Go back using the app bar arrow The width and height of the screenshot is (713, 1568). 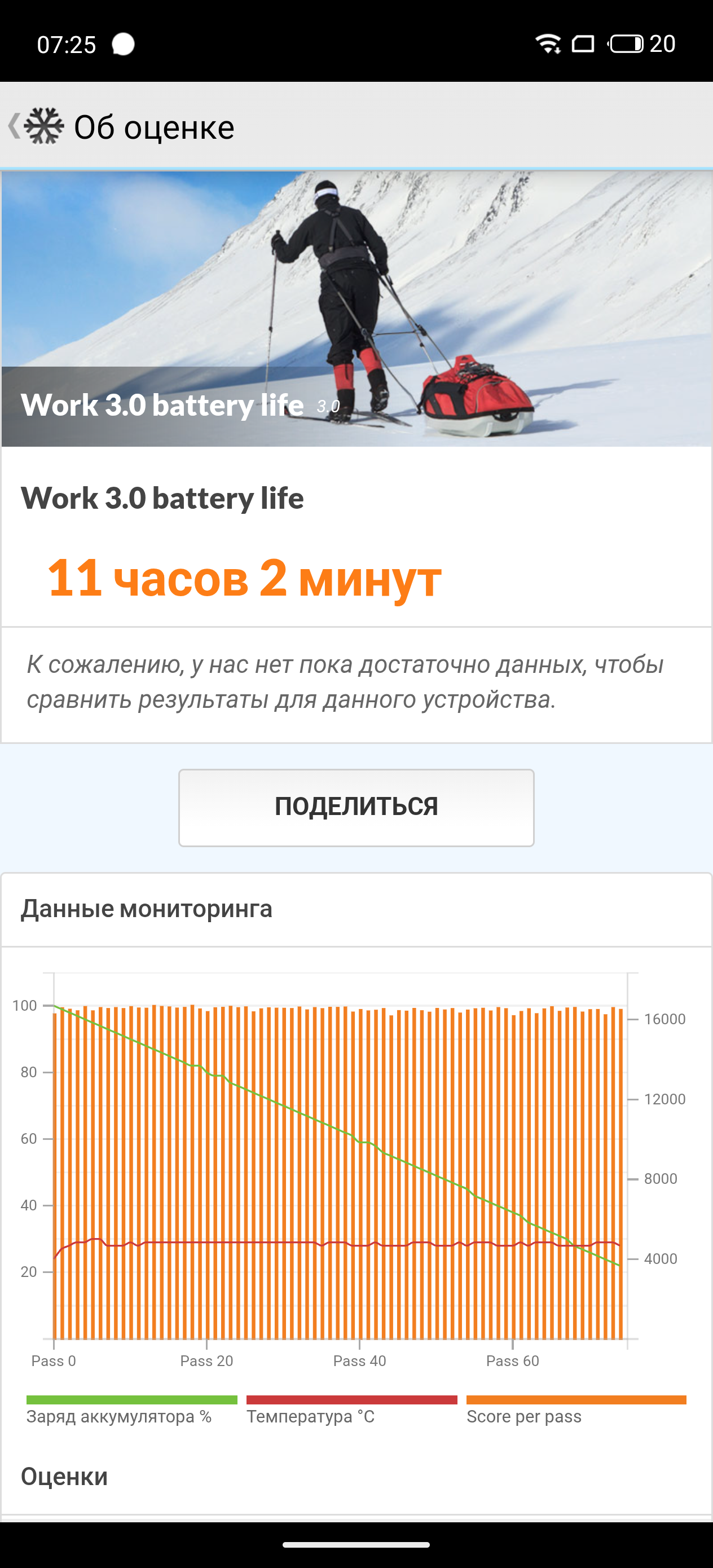15,126
